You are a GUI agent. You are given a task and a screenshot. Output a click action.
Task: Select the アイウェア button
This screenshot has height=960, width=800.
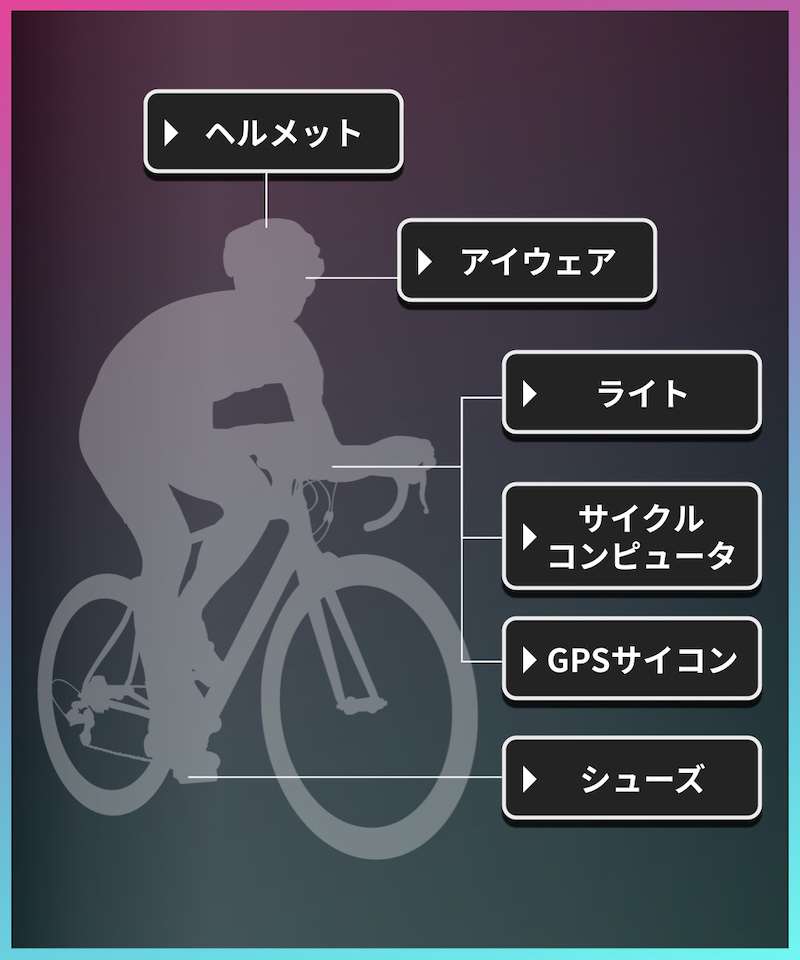click(527, 262)
